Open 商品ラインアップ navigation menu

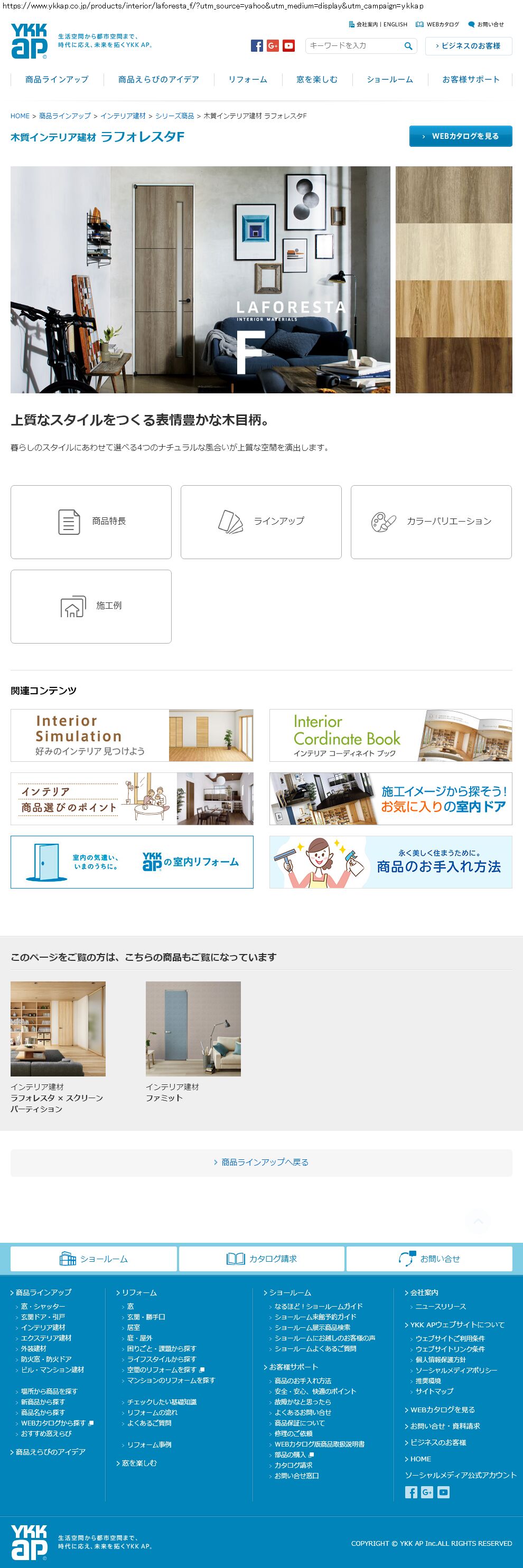[57, 80]
